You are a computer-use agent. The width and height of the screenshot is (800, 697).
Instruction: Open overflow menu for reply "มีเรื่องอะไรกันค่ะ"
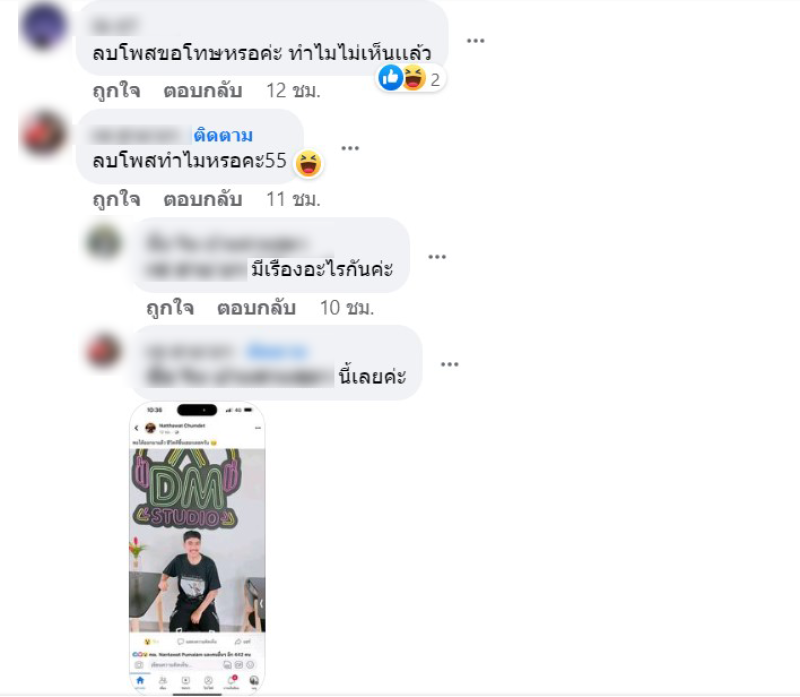[437, 257]
